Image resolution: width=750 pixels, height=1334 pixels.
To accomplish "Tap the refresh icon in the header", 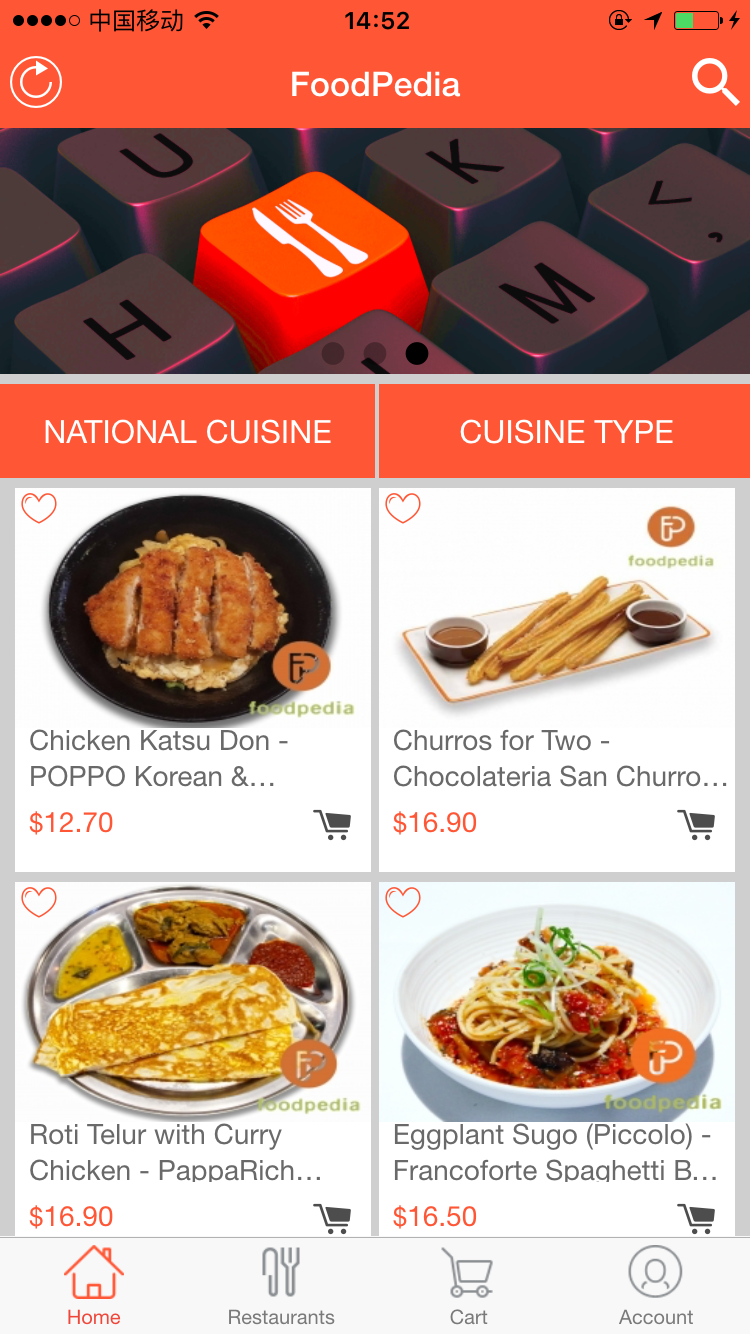I will tap(36, 82).
